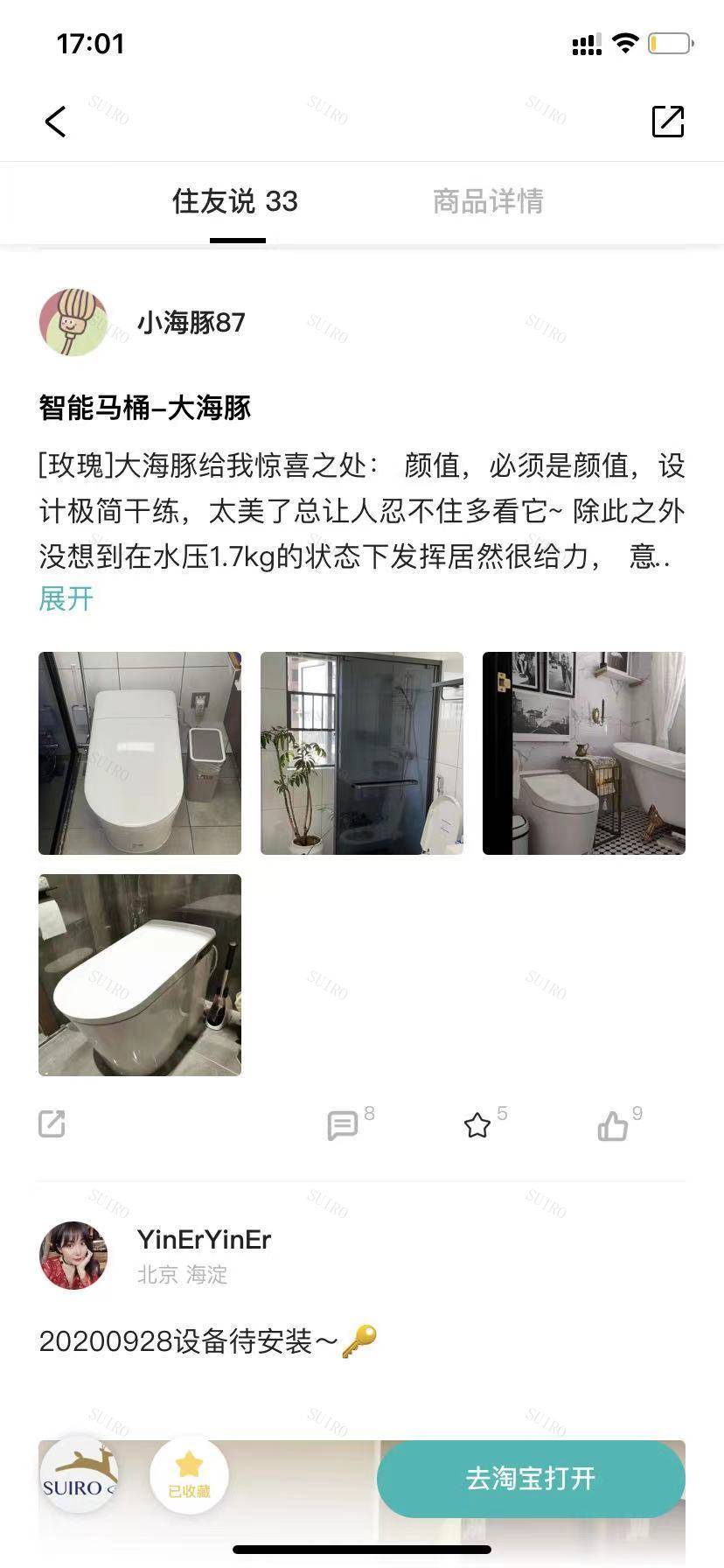Tap 去淘宝打开 button
Screen dimensions: 724x1568
click(x=531, y=1479)
